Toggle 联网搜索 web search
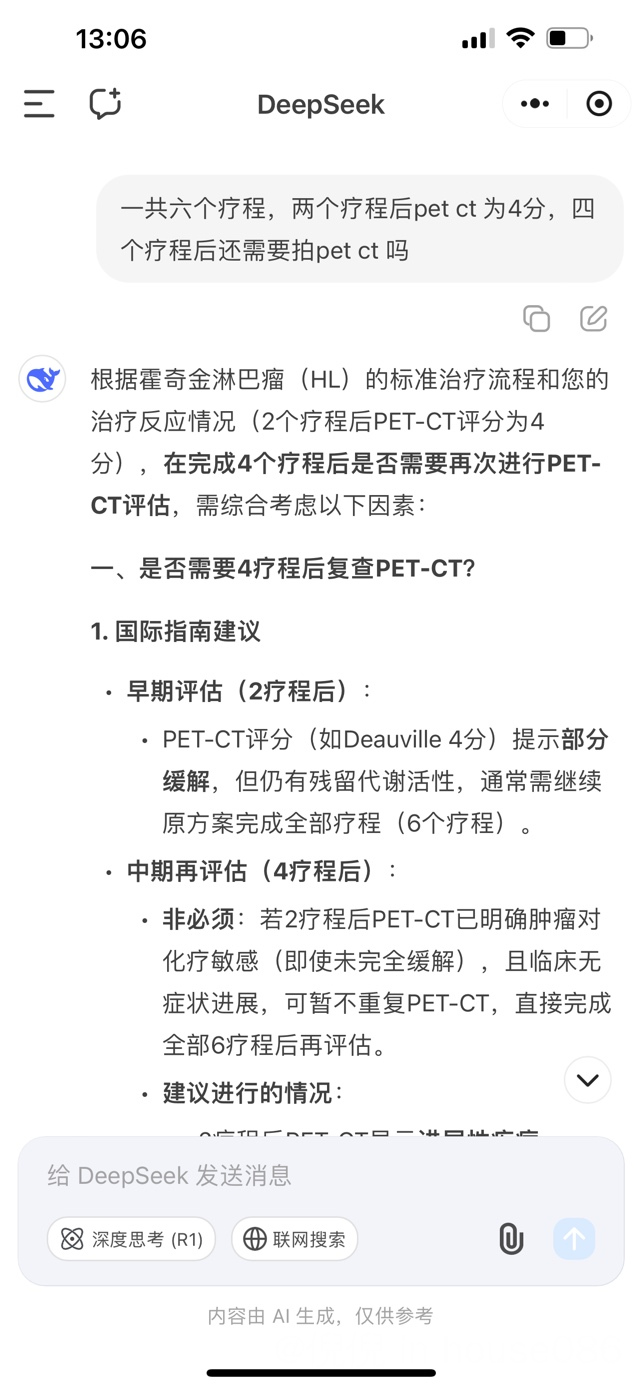642x1389 pixels. 295,1239
